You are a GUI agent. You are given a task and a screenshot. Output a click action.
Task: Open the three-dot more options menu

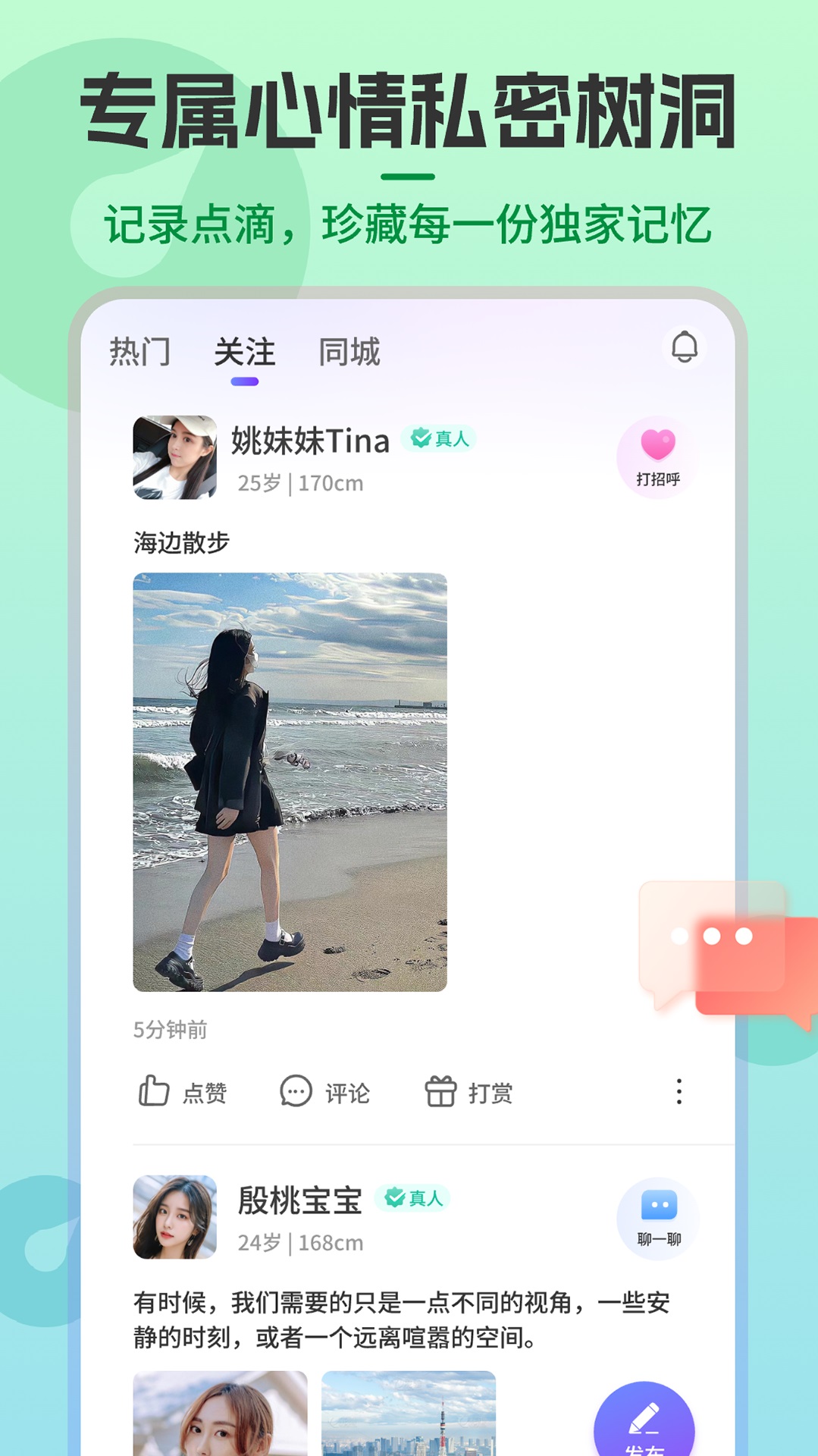click(680, 1092)
